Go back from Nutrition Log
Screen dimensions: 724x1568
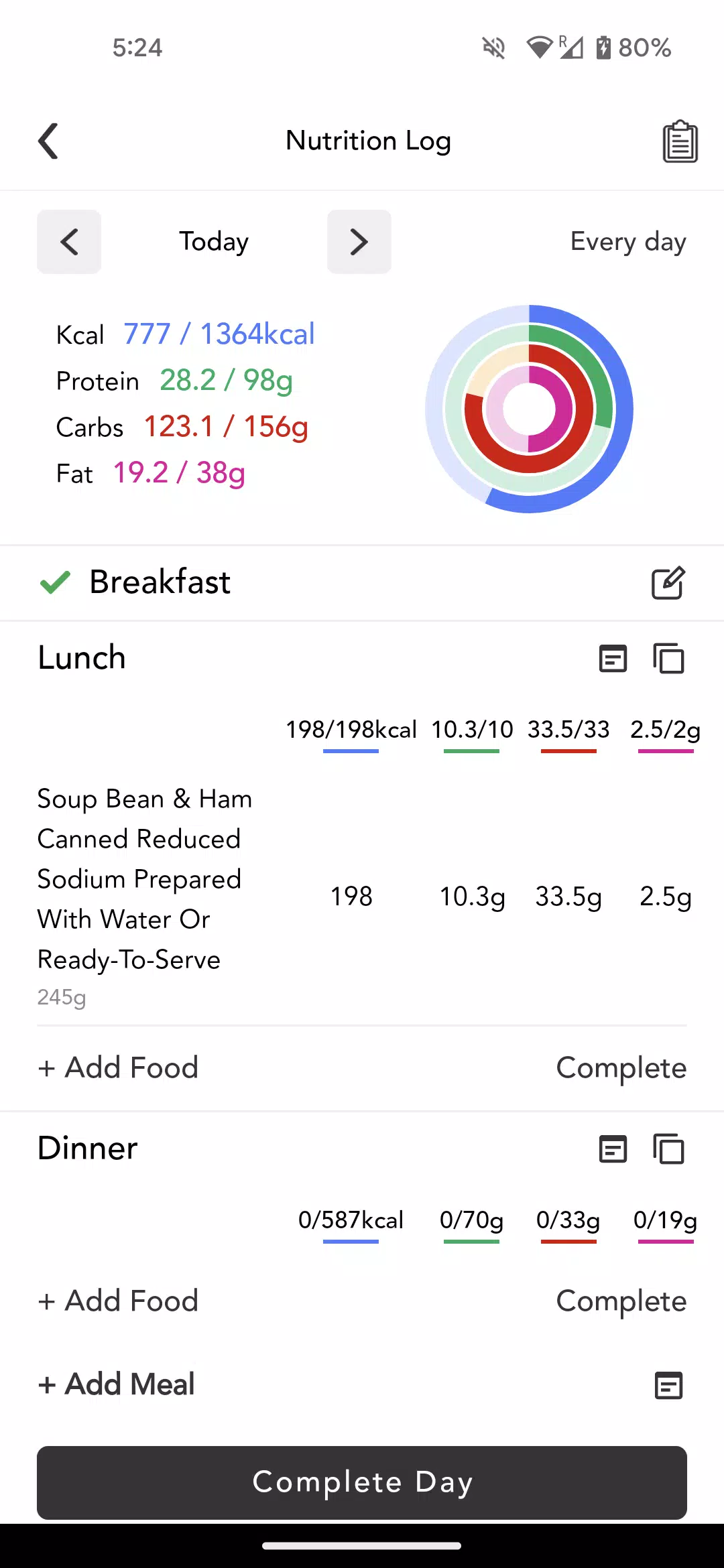pos(48,141)
